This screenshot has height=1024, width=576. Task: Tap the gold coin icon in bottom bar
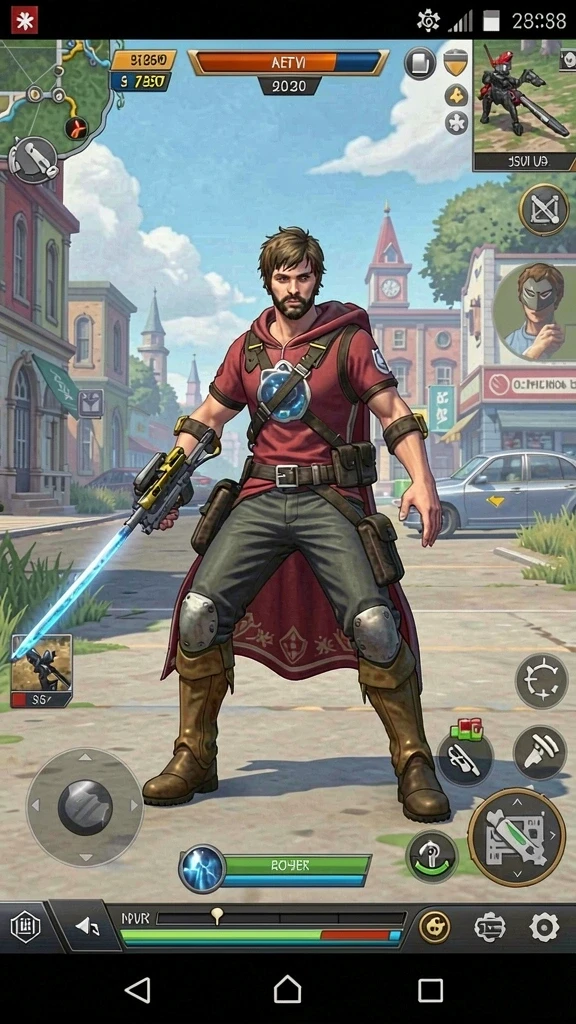tap(434, 927)
